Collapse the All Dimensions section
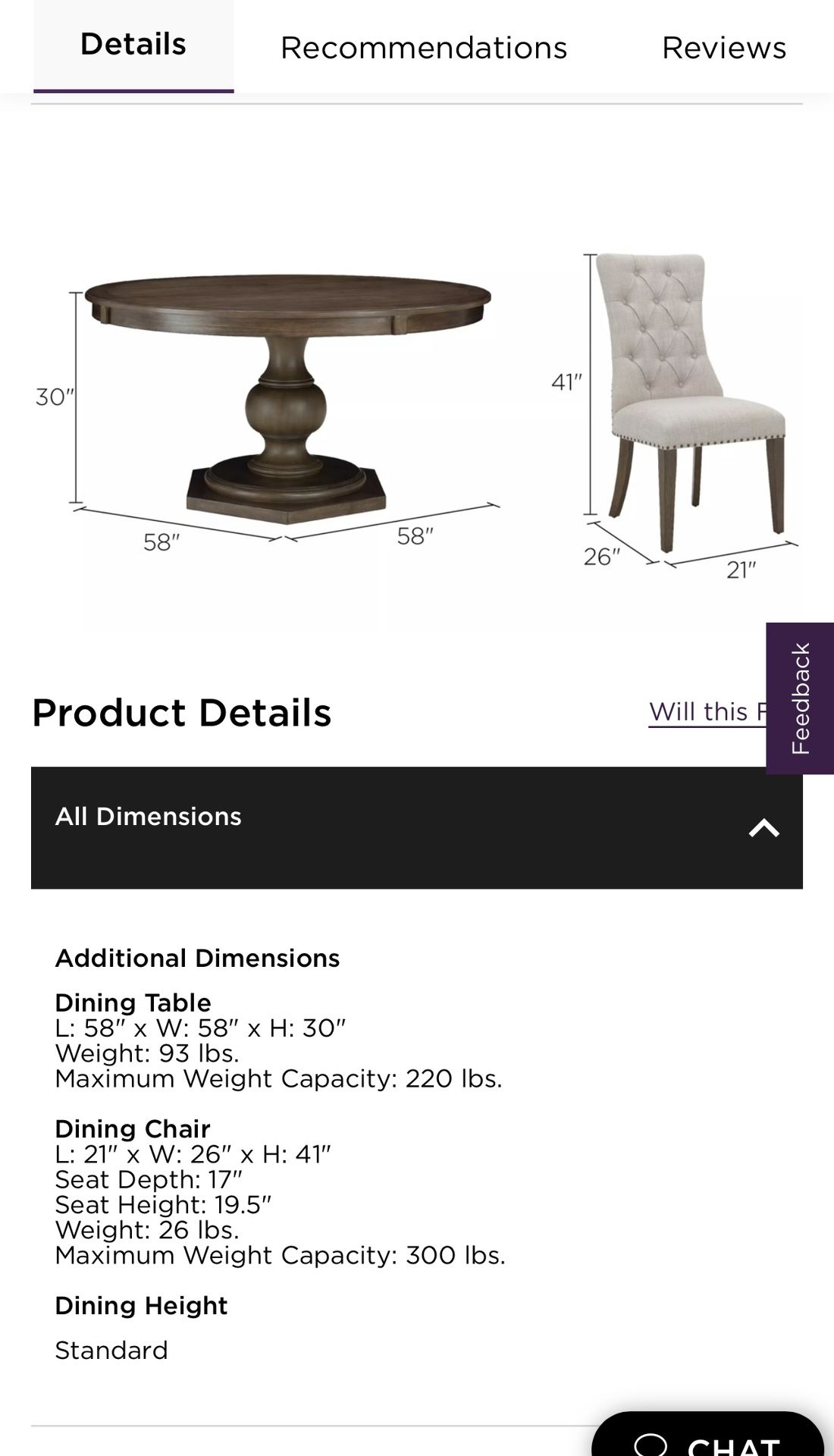This screenshot has width=834, height=1456. pyautogui.click(x=763, y=828)
